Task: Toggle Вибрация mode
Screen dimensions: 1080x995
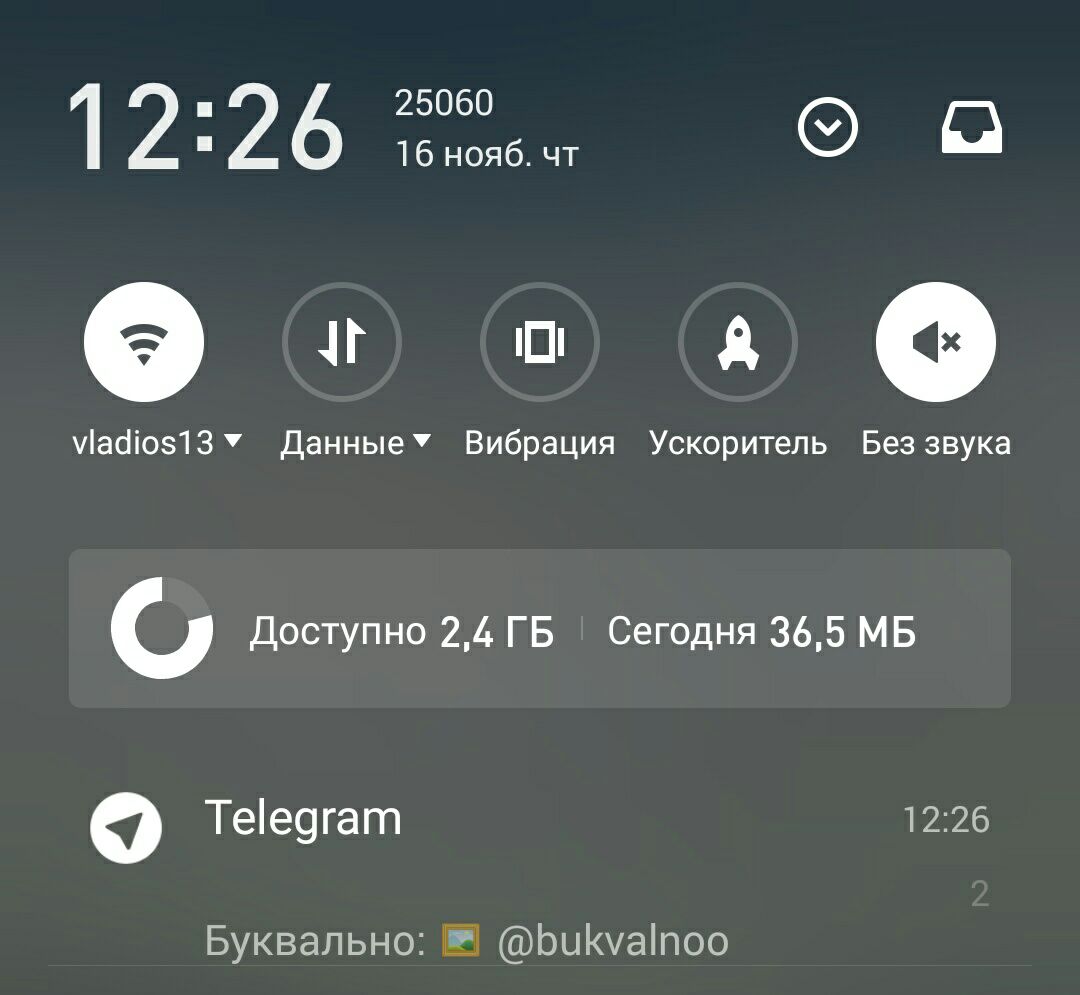Action: tap(540, 343)
